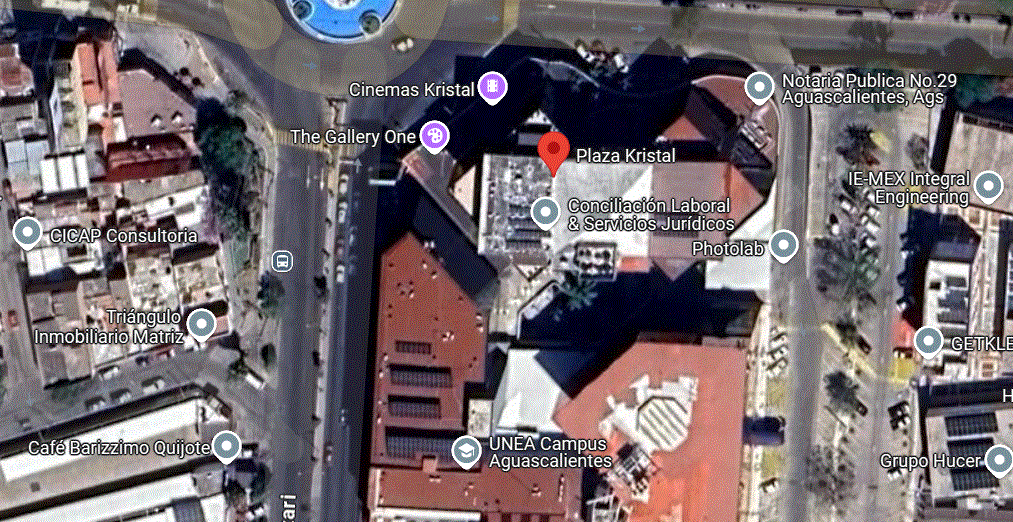Select the GETKLE place marker
This screenshot has height=522, width=1013.
click(x=929, y=342)
